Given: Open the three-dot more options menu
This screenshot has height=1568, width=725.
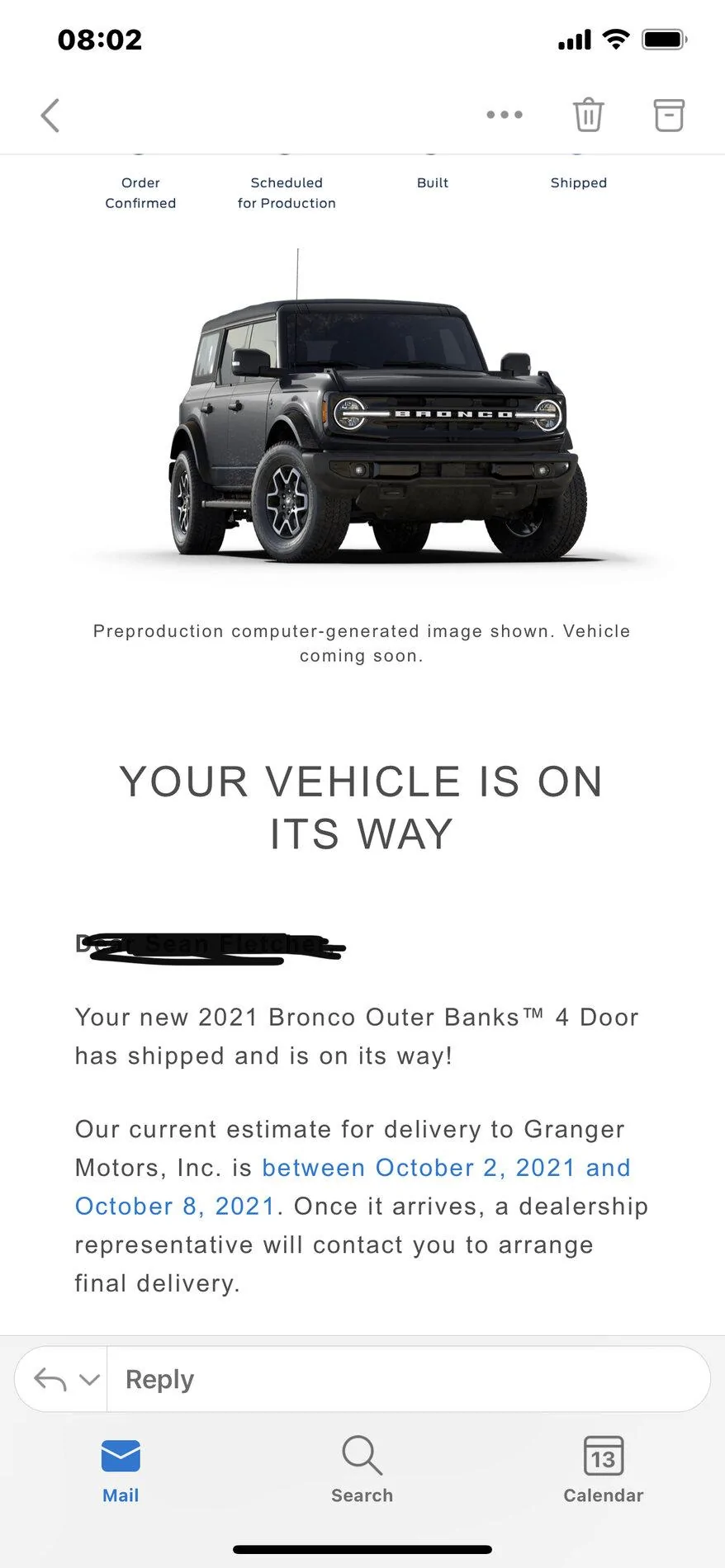Looking at the screenshot, I should coord(505,115).
